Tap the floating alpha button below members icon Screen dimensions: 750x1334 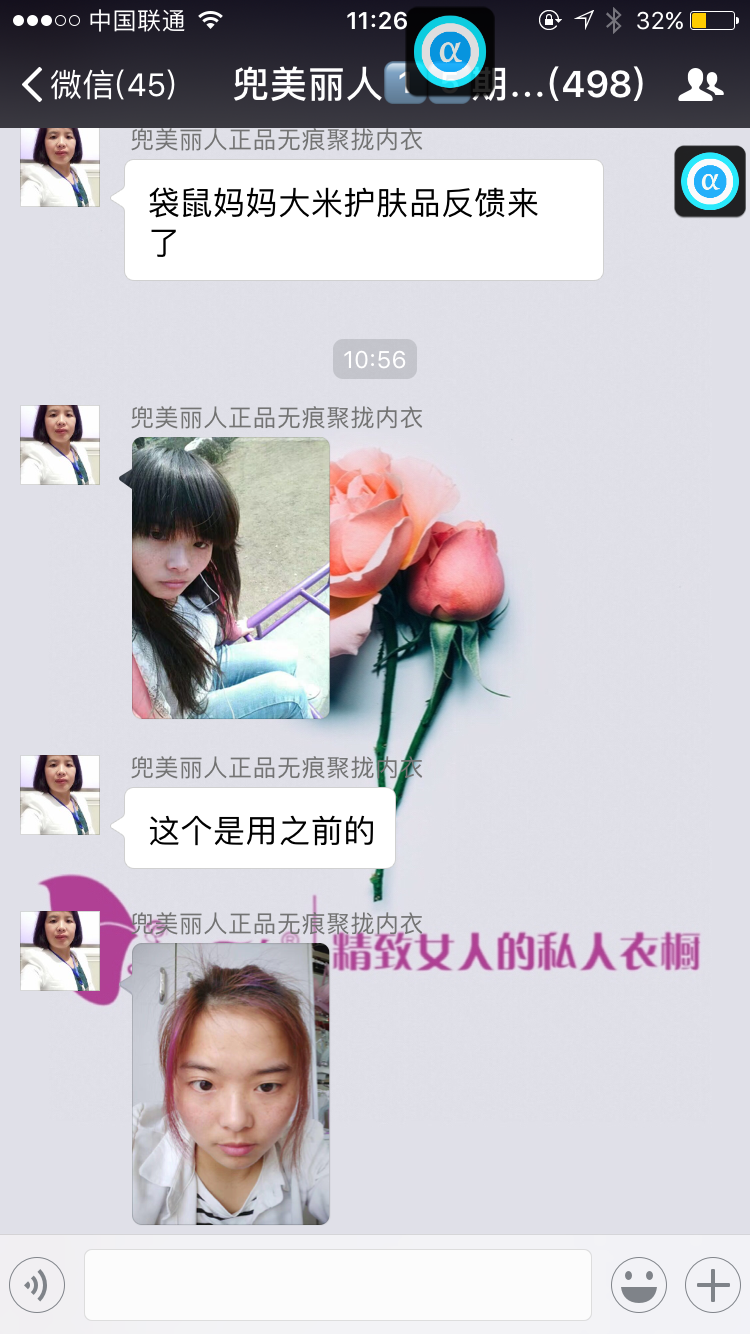[x=710, y=181]
